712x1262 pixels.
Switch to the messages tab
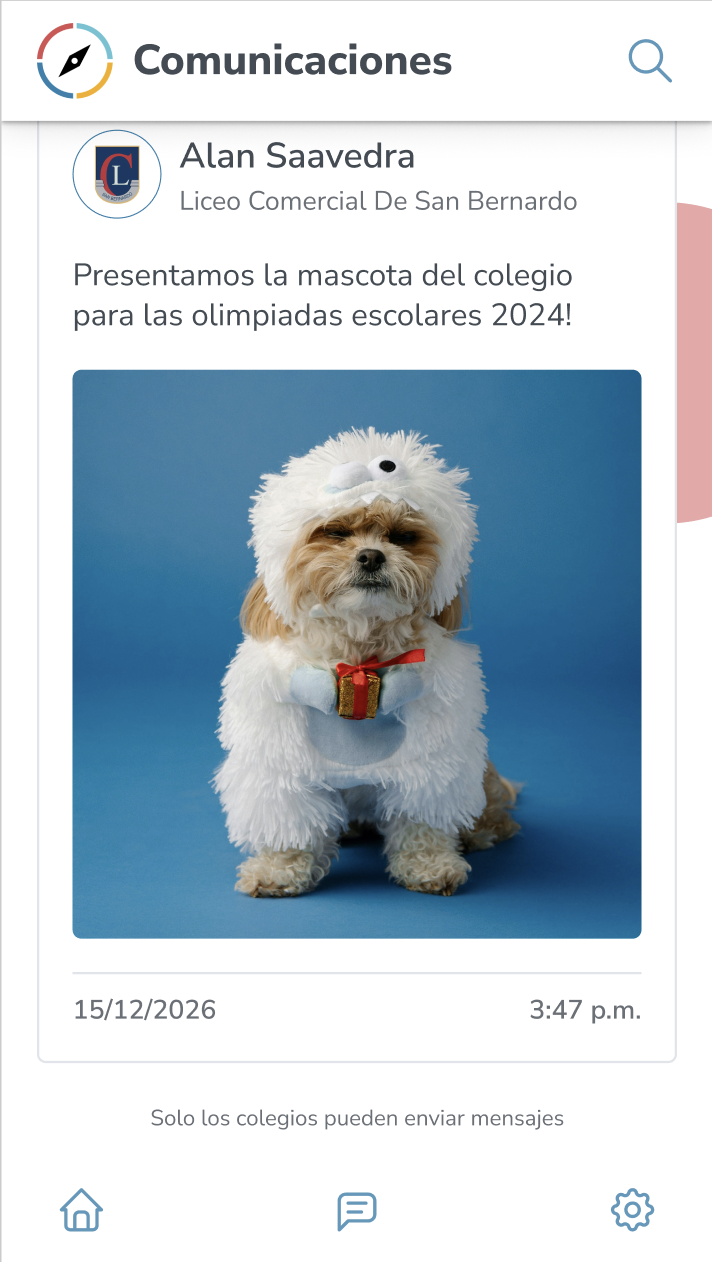point(356,1210)
